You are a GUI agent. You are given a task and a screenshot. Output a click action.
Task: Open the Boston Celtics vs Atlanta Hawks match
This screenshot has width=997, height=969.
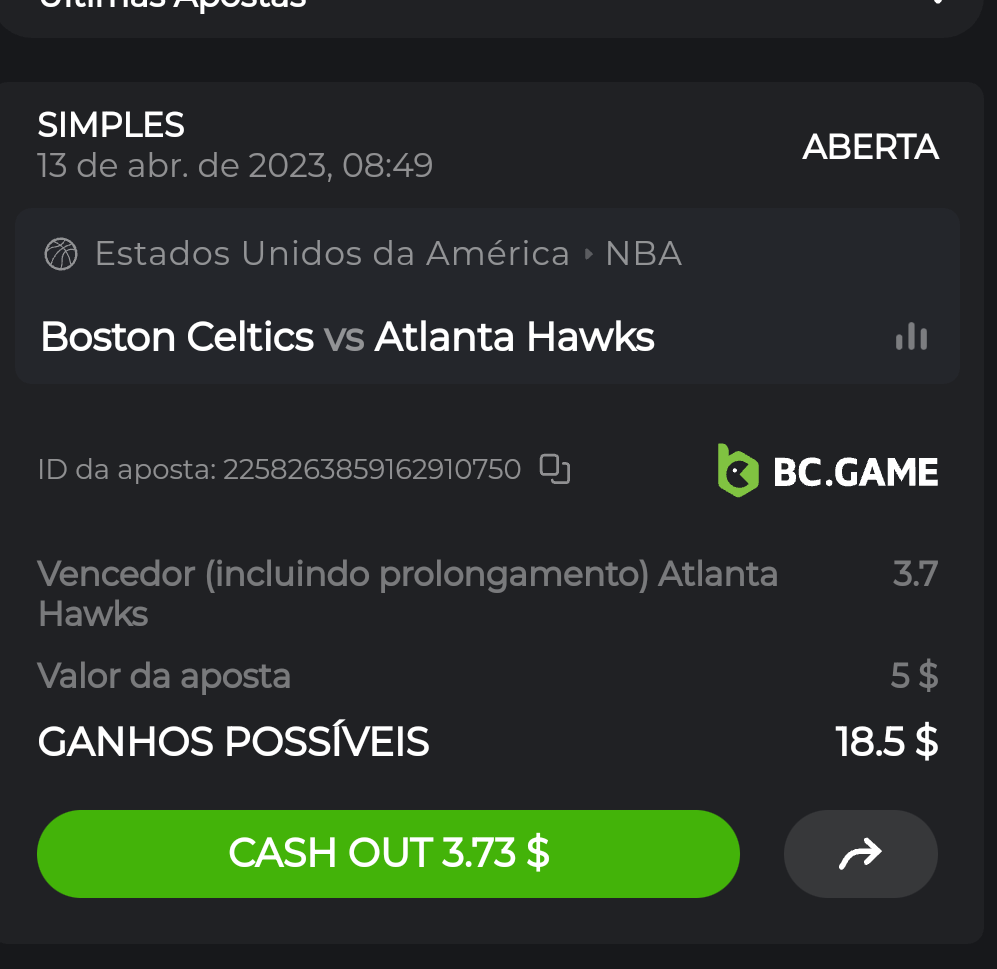(347, 337)
